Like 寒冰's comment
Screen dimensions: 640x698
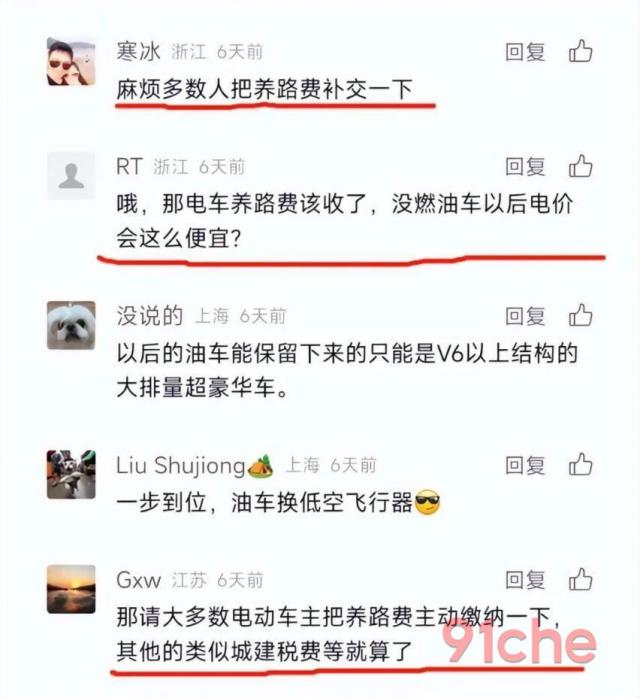coord(581,51)
